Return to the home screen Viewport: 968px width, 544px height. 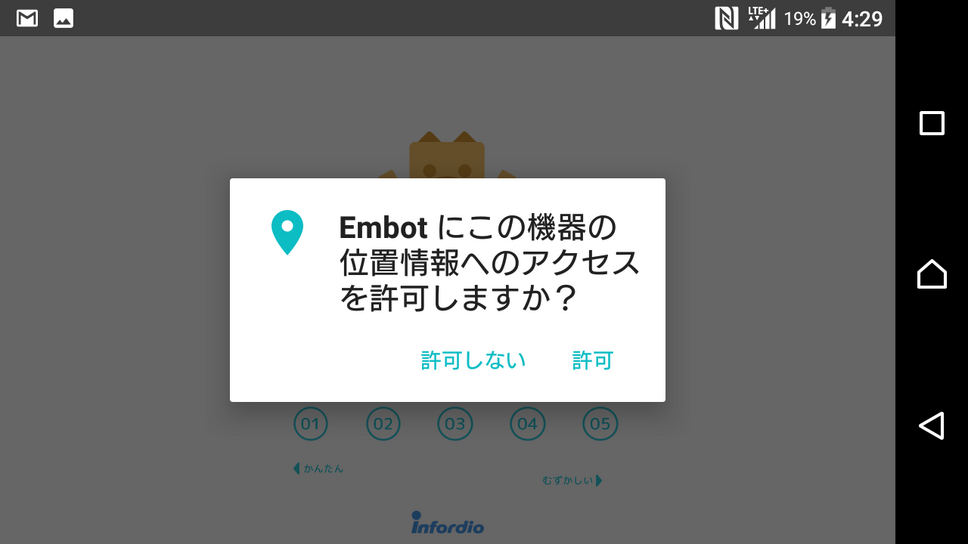pyautogui.click(x=931, y=274)
